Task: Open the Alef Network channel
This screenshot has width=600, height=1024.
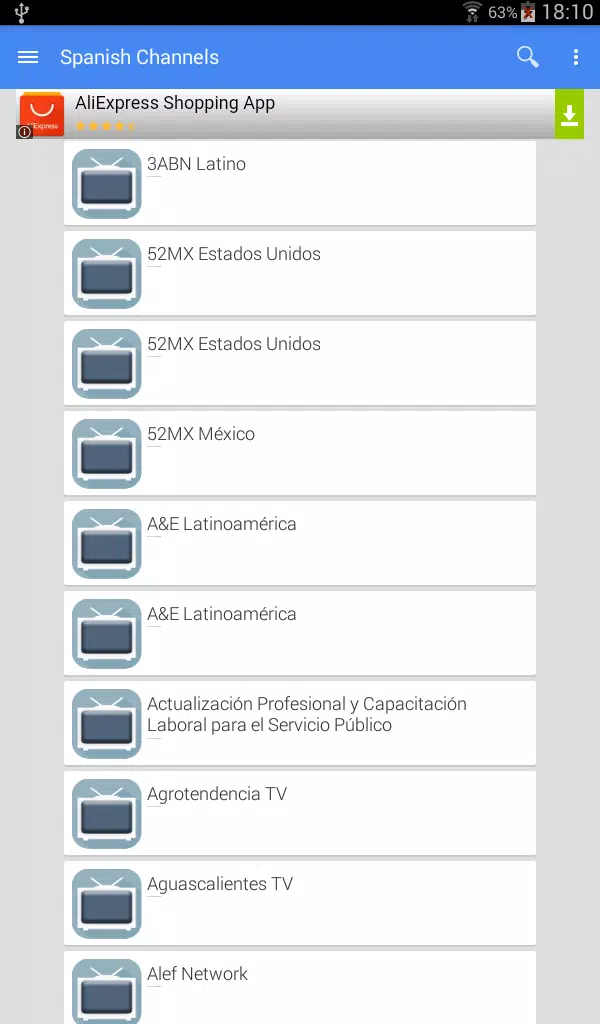Action: pyautogui.click(x=300, y=987)
